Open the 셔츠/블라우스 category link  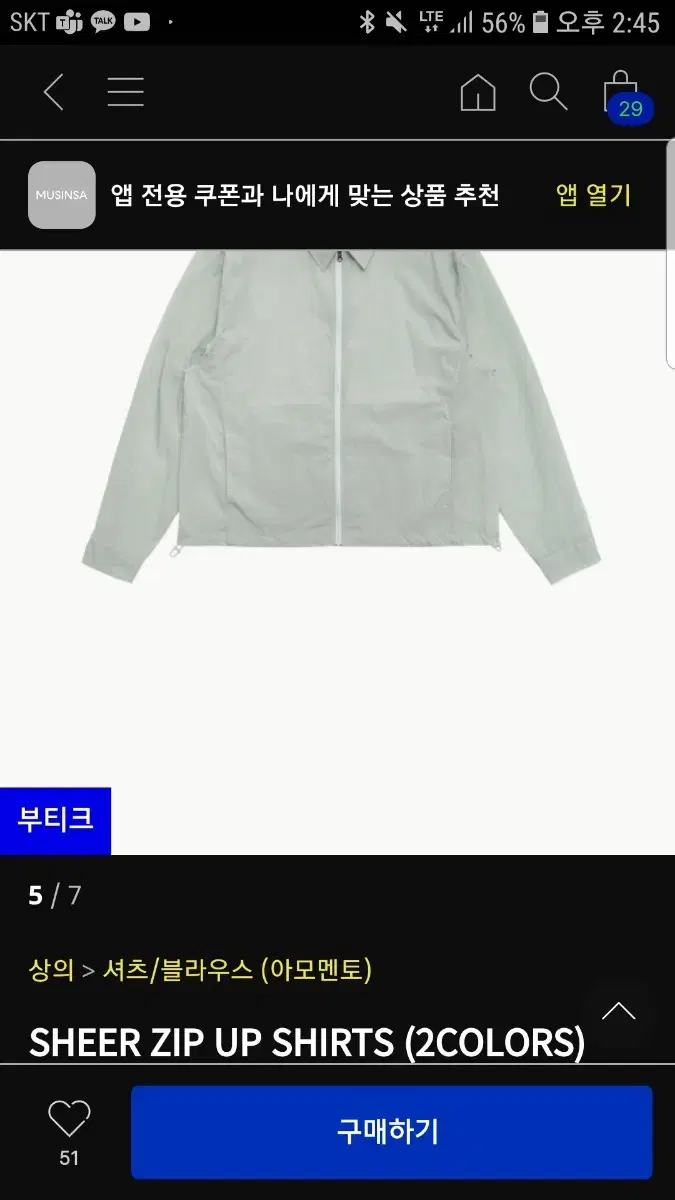(177, 969)
